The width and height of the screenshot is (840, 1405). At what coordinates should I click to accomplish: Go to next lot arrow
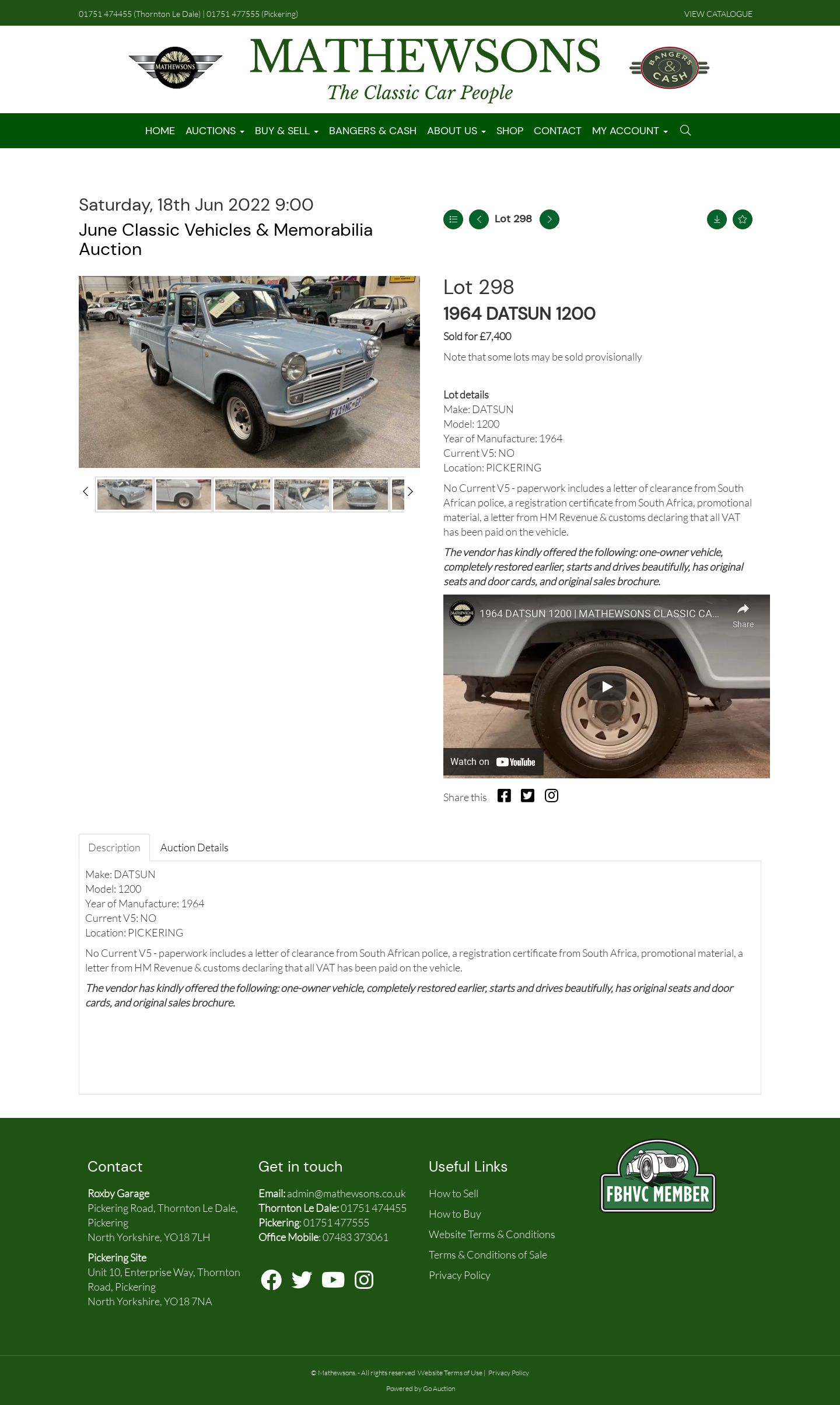click(549, 219)
